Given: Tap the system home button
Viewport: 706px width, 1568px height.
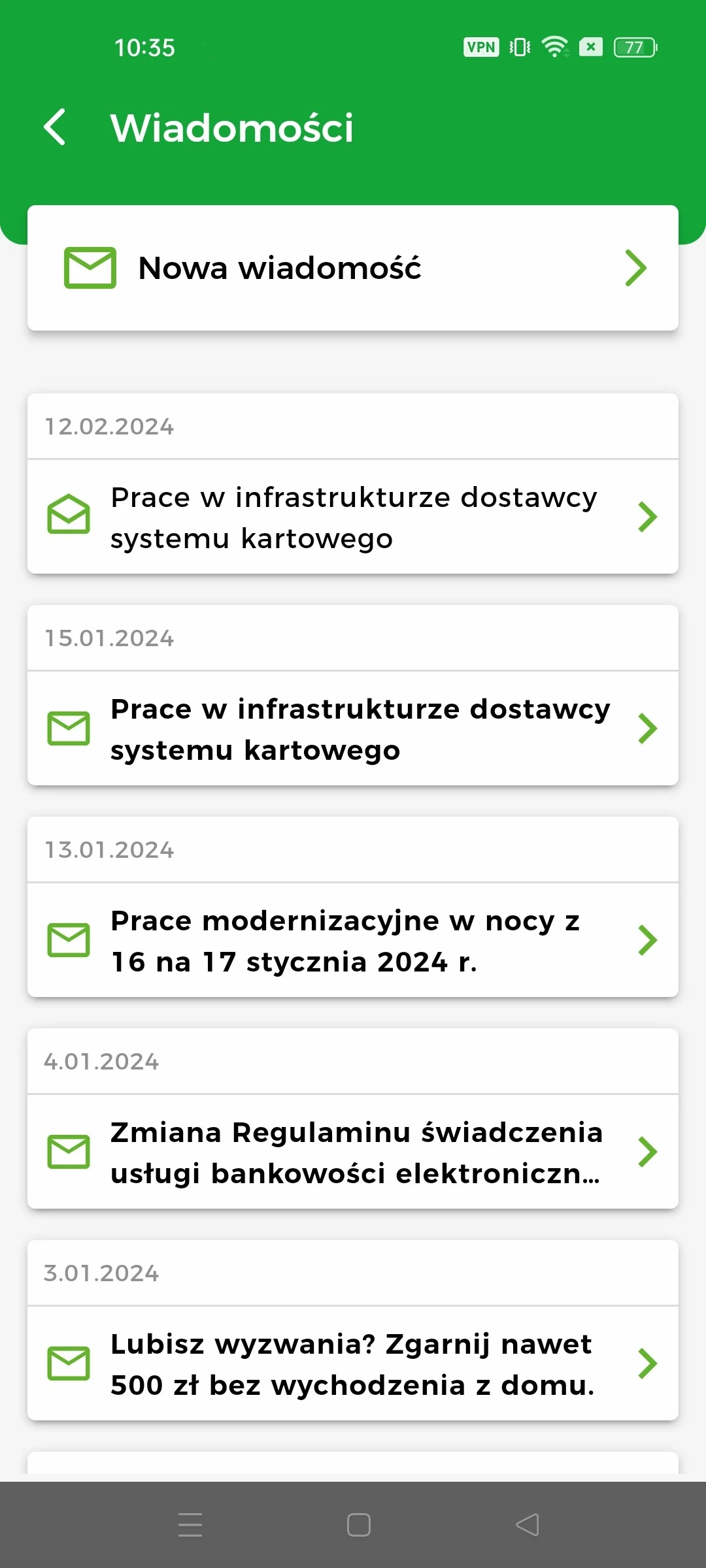Looking at the screenshot, I should point(358,1525).
